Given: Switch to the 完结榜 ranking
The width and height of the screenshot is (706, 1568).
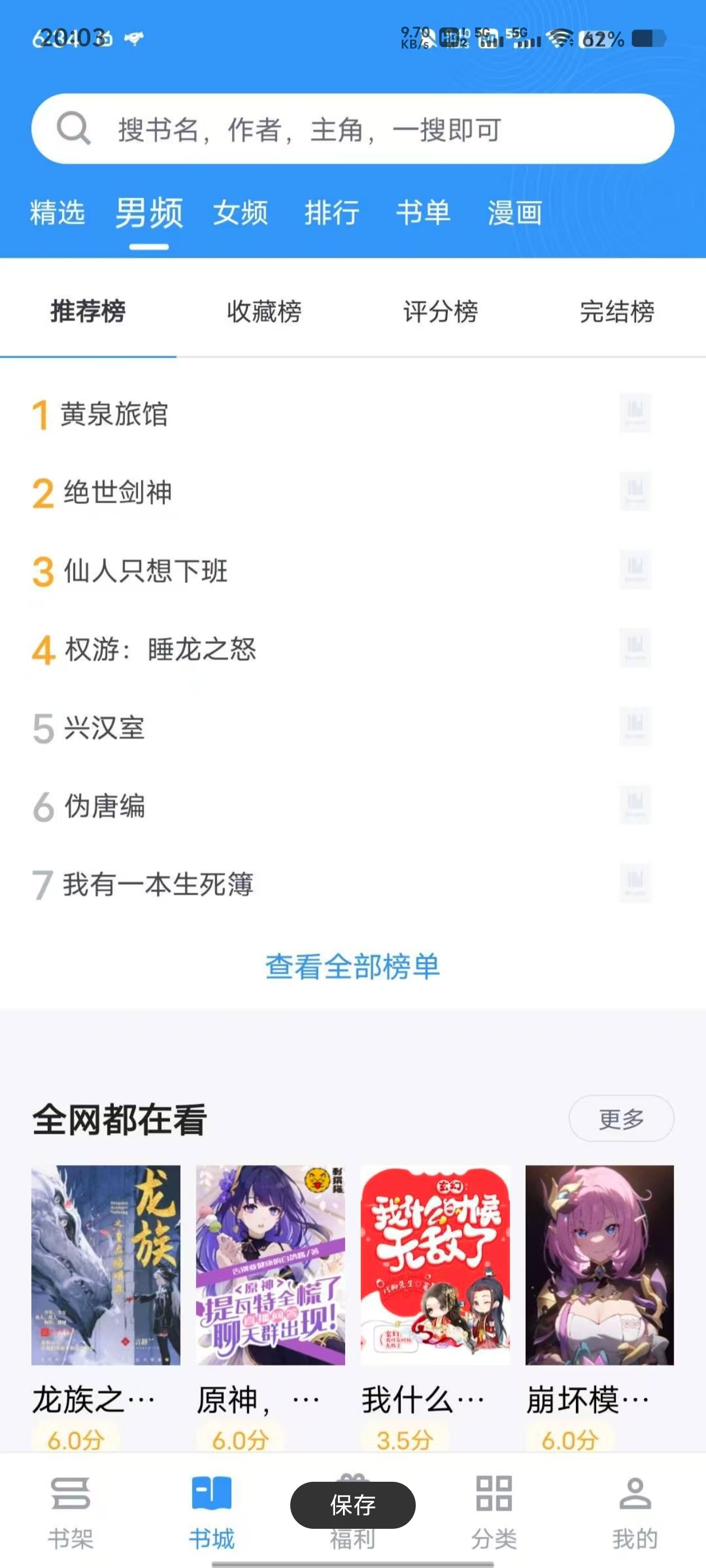Looking at the screenshot, I should click(616, 312).
